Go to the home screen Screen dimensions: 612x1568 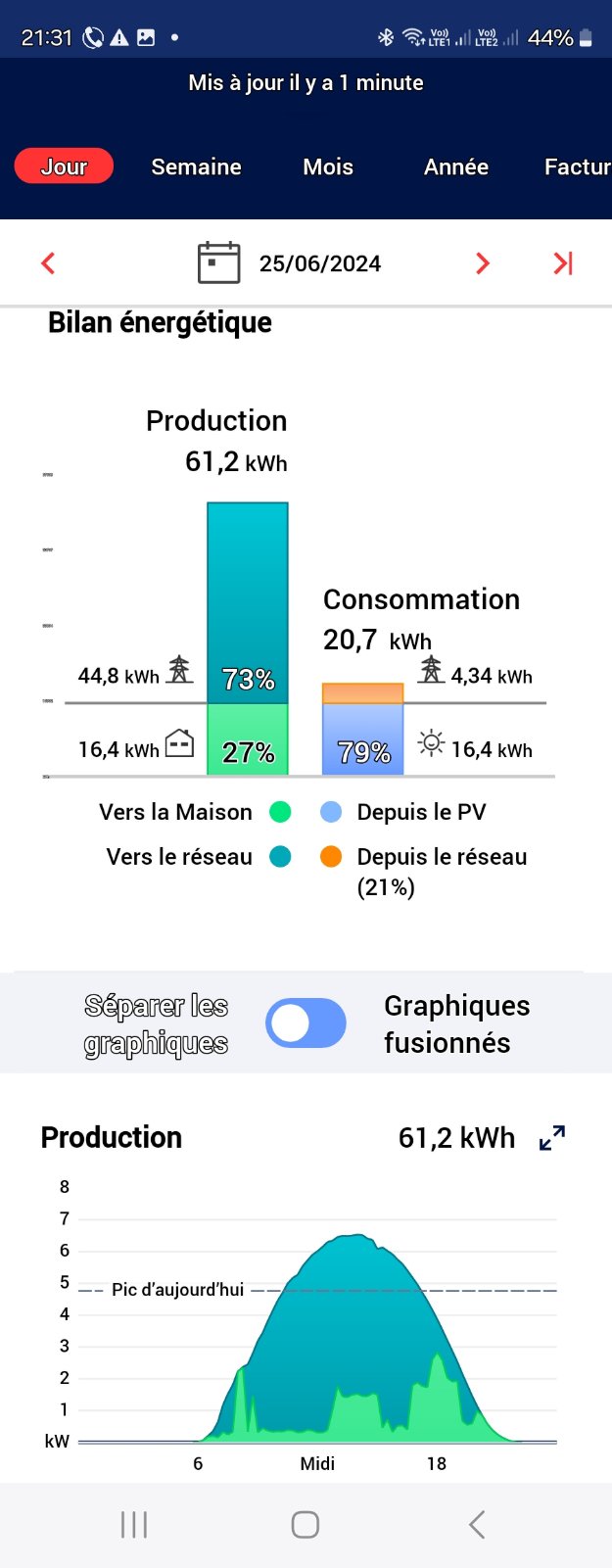click(306, 1524)
